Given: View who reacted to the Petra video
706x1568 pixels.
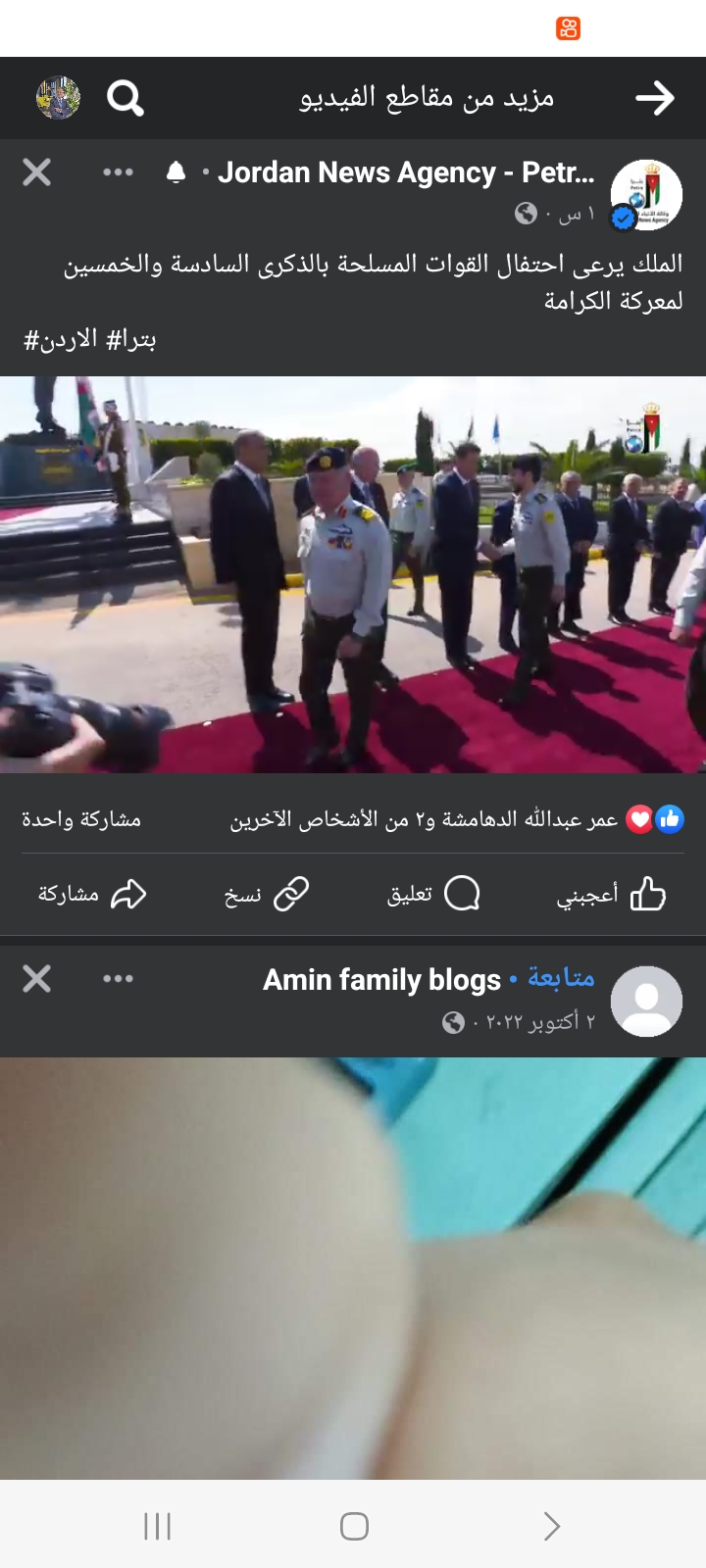Looking at the screenshot, I should (x=456, y=819).
